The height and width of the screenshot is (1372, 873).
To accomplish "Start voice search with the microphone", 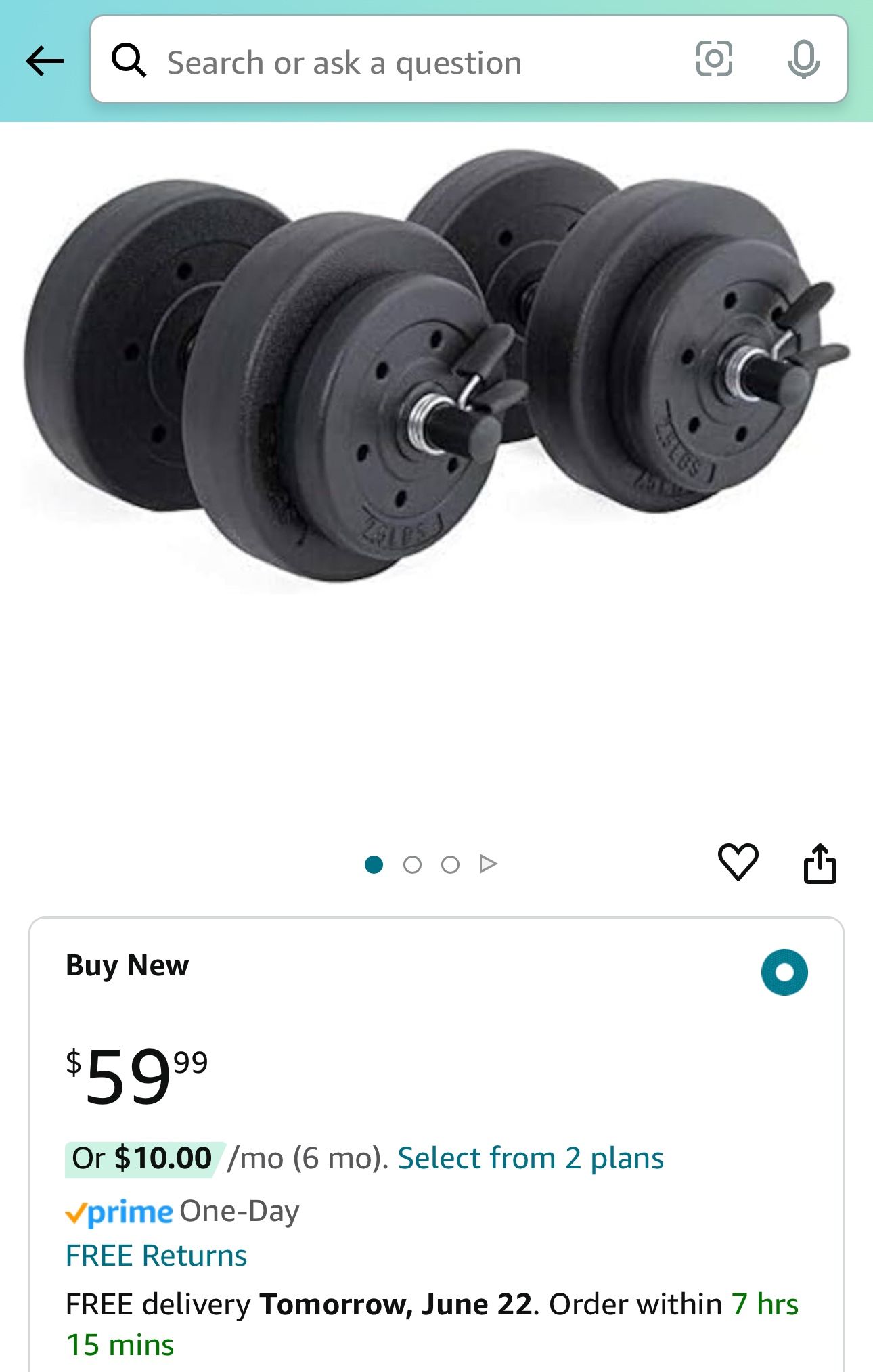I will tap(803, 60).
